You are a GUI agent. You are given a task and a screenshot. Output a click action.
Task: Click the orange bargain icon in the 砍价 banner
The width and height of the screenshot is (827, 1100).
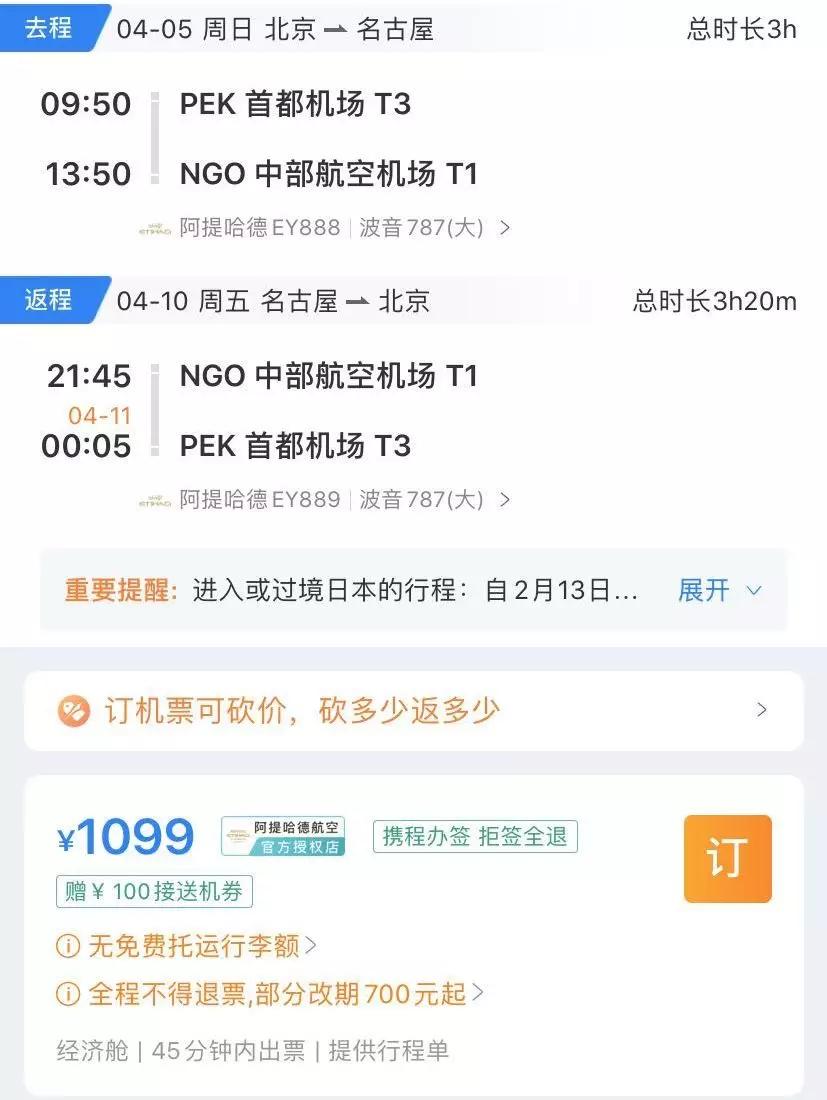pyautogui.click(x=75, y=710)
